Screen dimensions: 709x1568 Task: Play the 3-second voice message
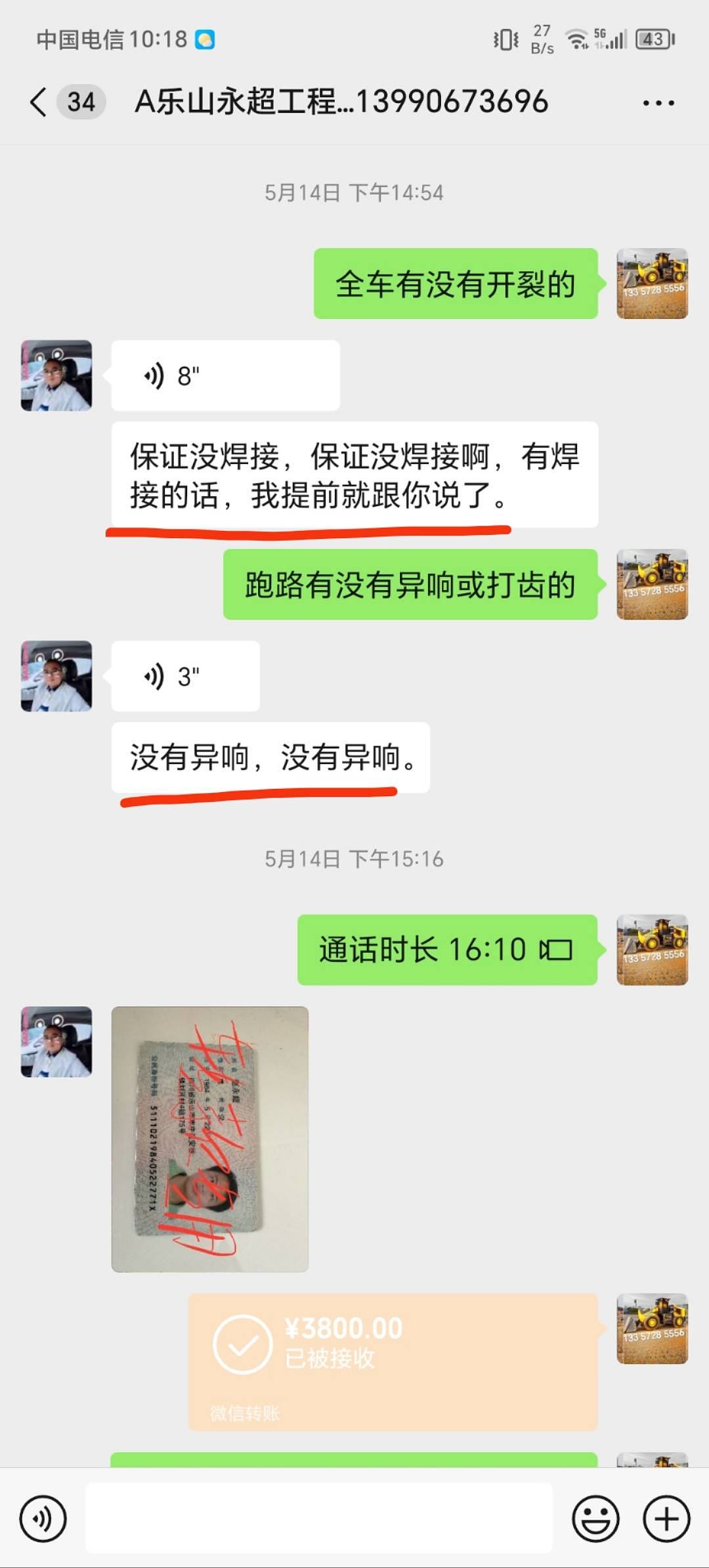pyautogui.click(x=185, y=676)
